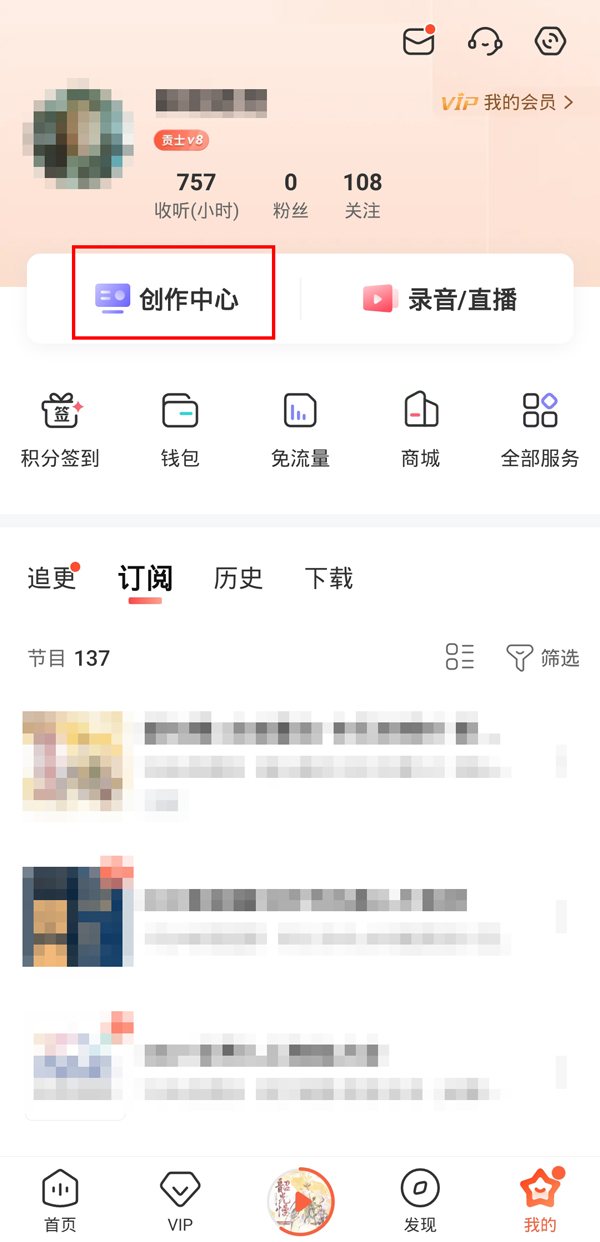
Task: Open 免流量 service
Action: 300,430
